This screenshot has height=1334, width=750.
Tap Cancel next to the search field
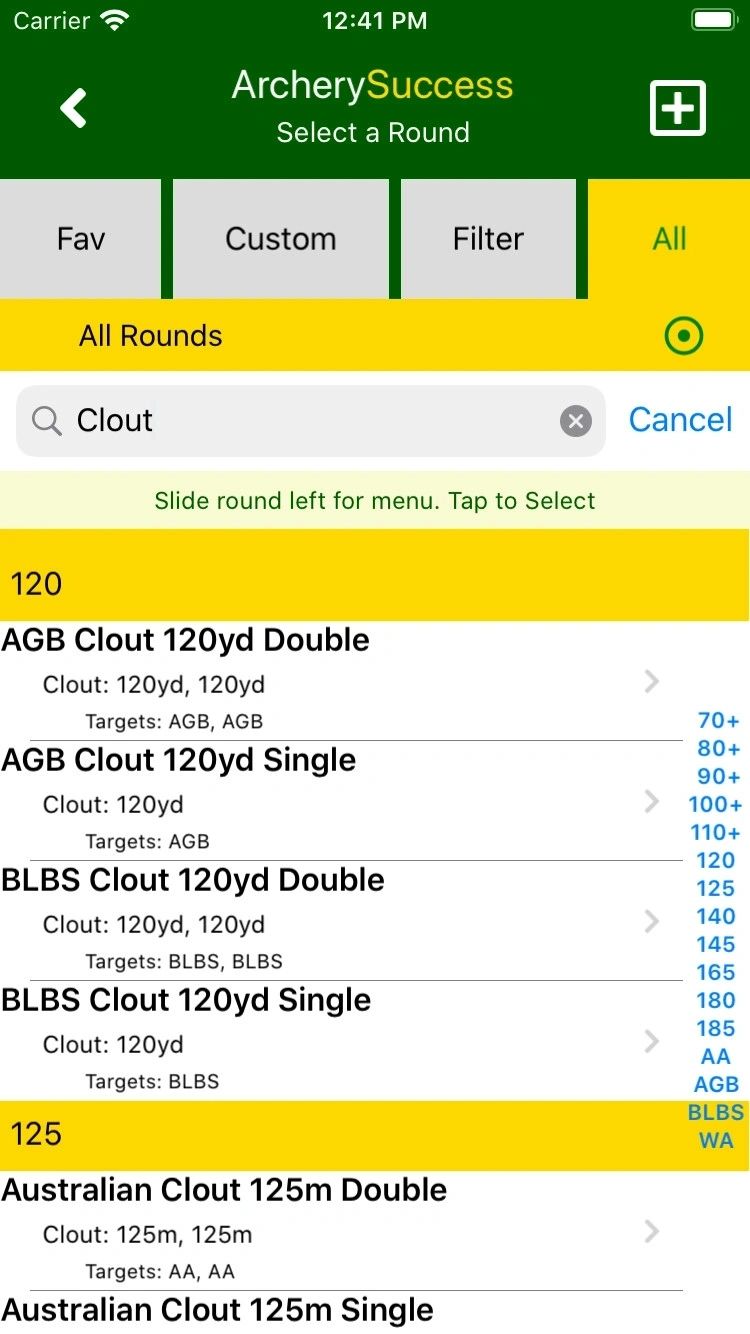[681, 420]
